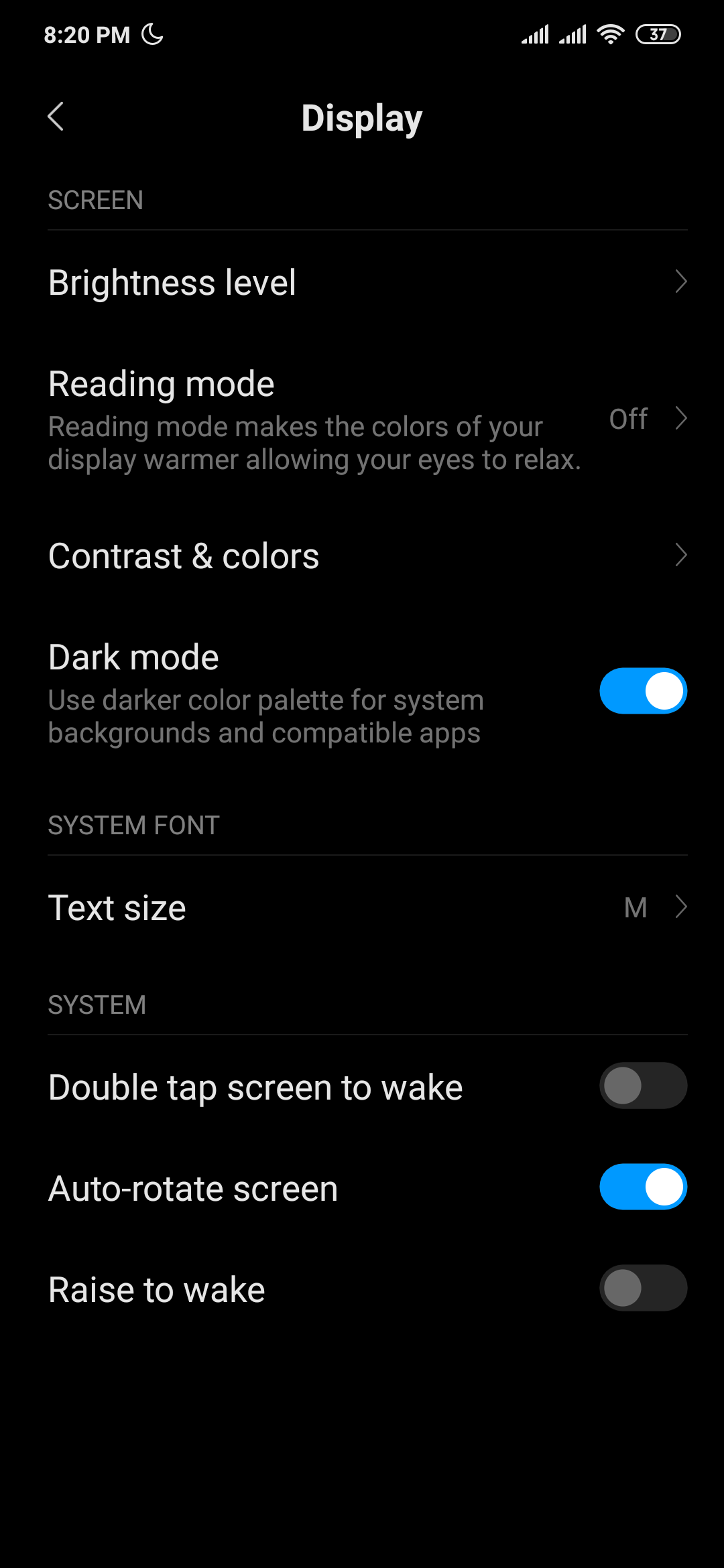The width and height of the screenshot is (724, 1568).
Task: Open Brightness level settings
Action: pyautogui.click(x=362, y=282)
